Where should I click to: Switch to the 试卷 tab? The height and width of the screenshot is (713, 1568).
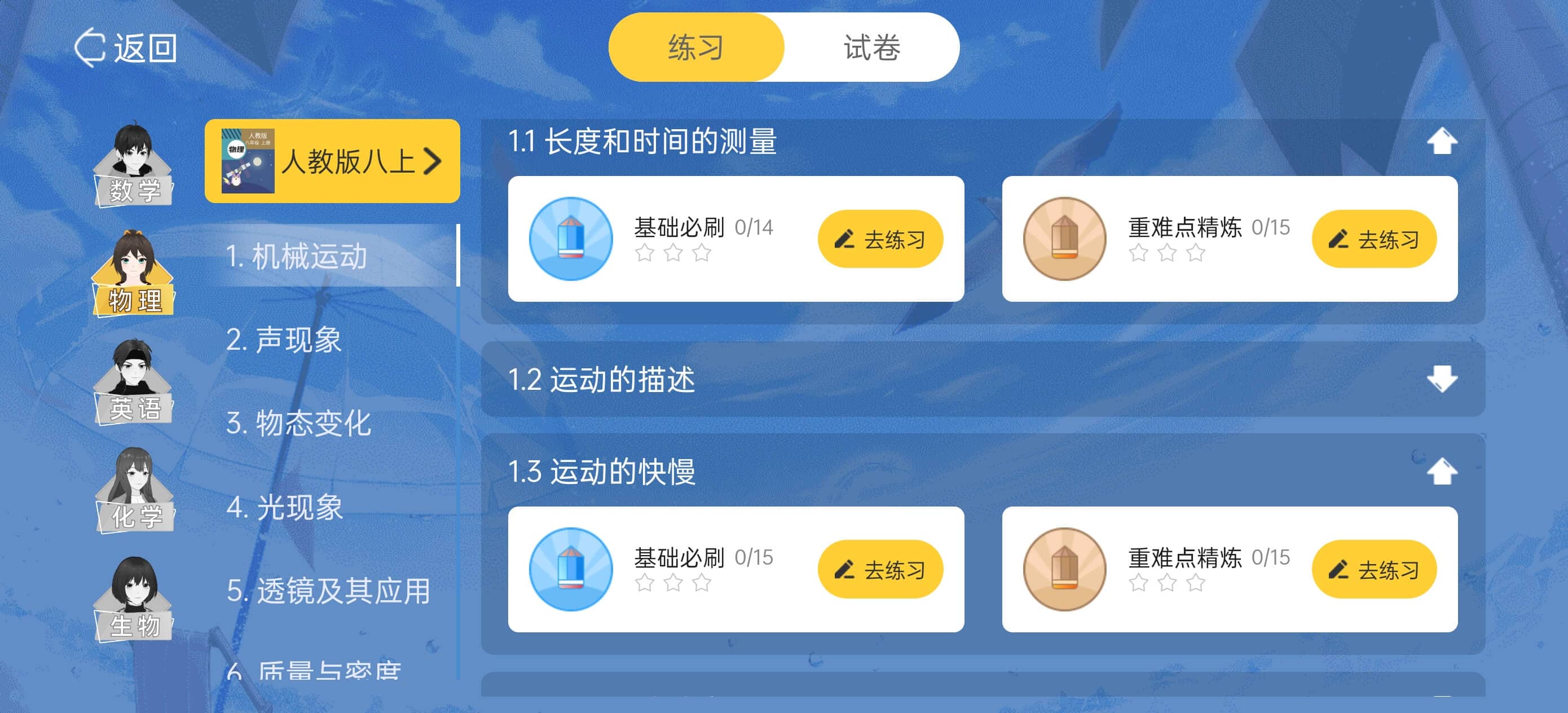(x=871, y=47)
